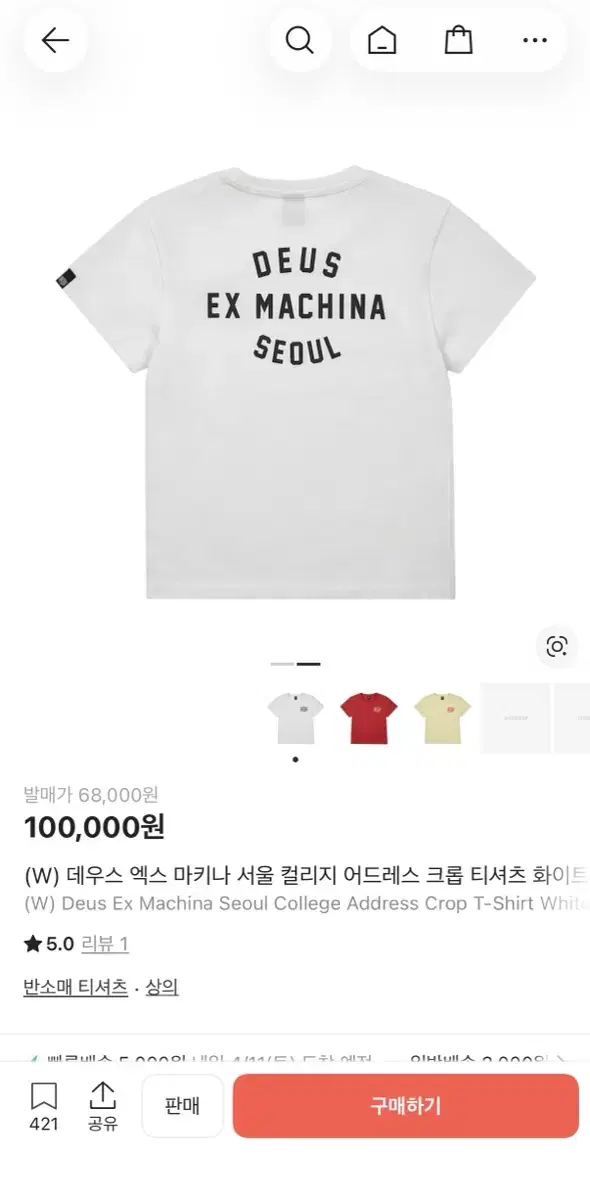Go back with the arrow icon

(x=54, y=40)
